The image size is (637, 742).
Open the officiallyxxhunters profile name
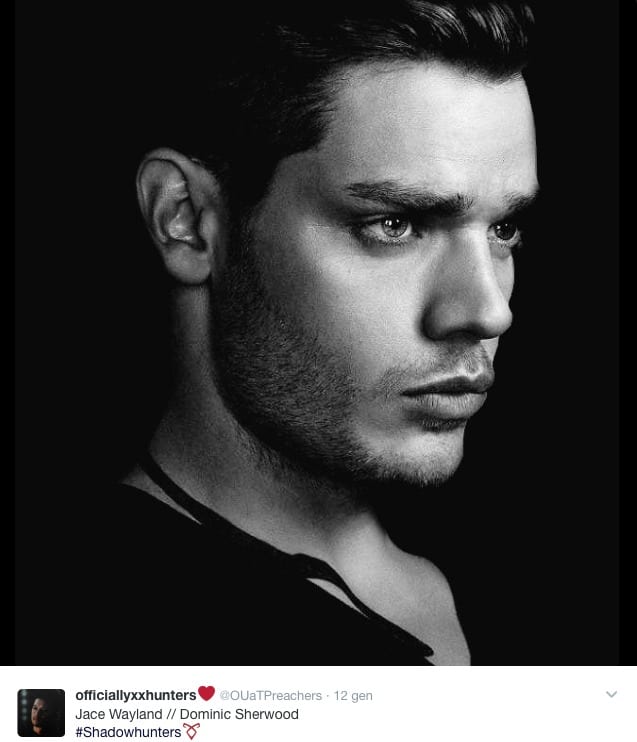(x=135, y=695)
